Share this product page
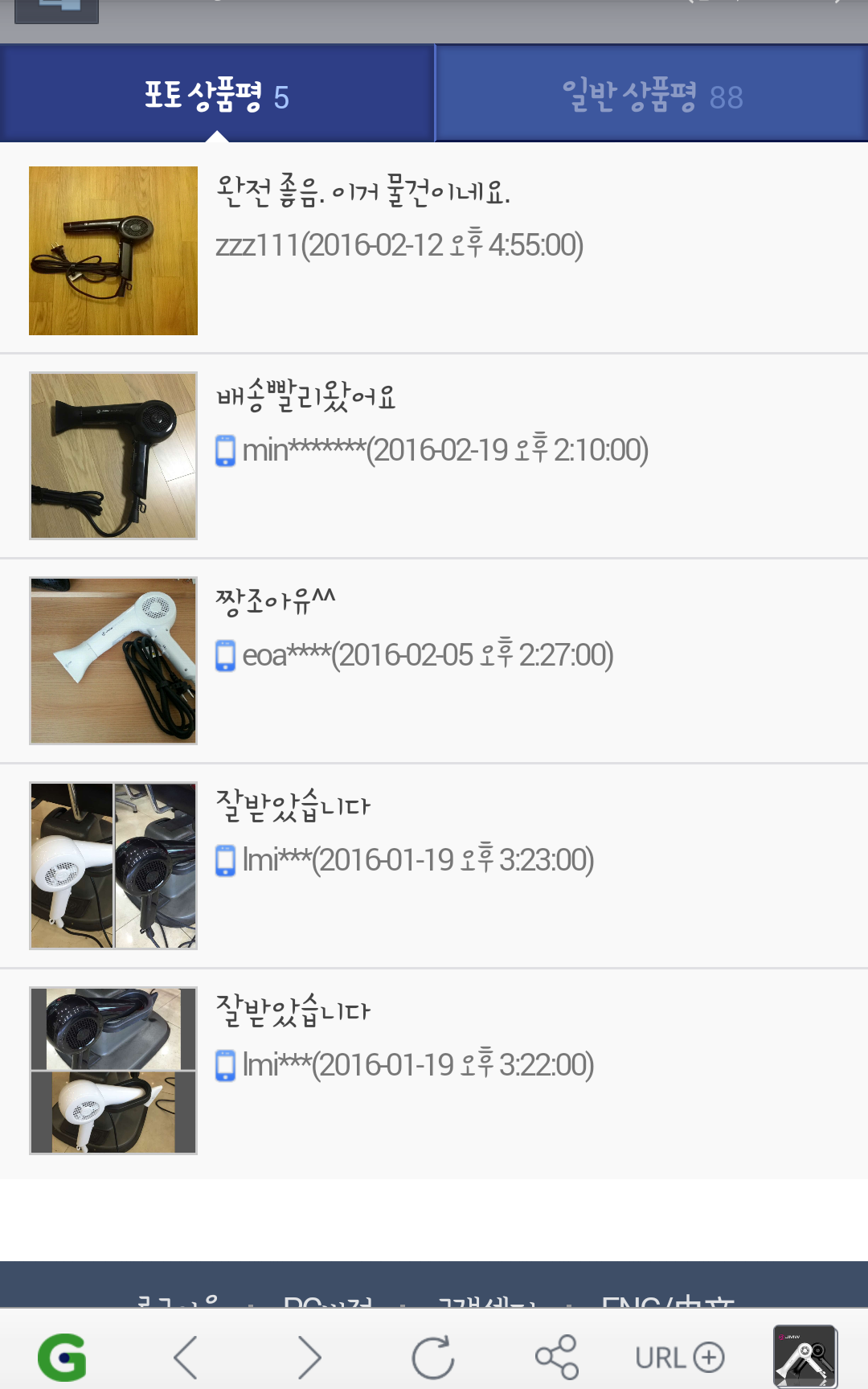 (556, 1358)
